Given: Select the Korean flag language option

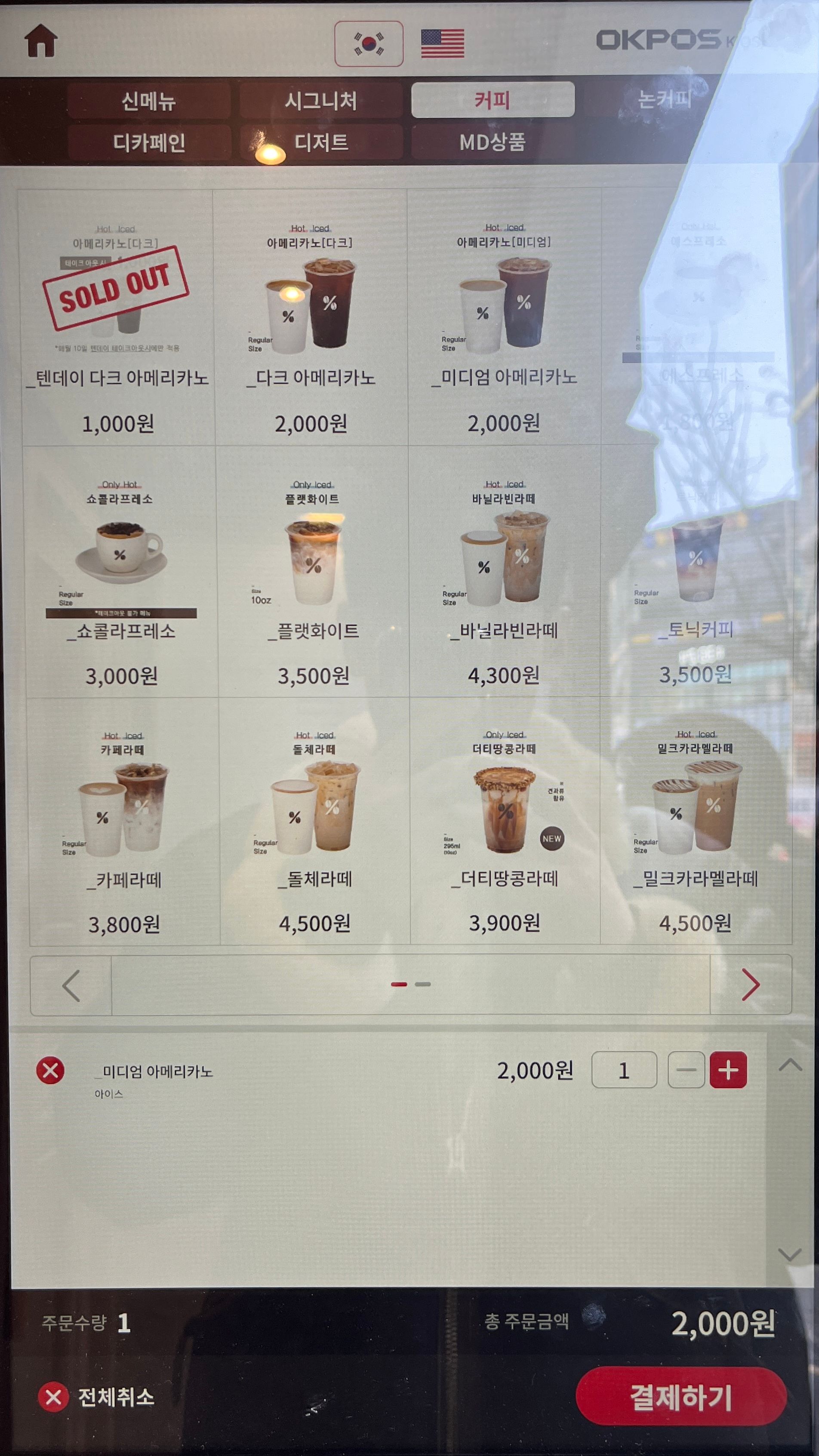Looking at the screenshot, I should point(369,43).
